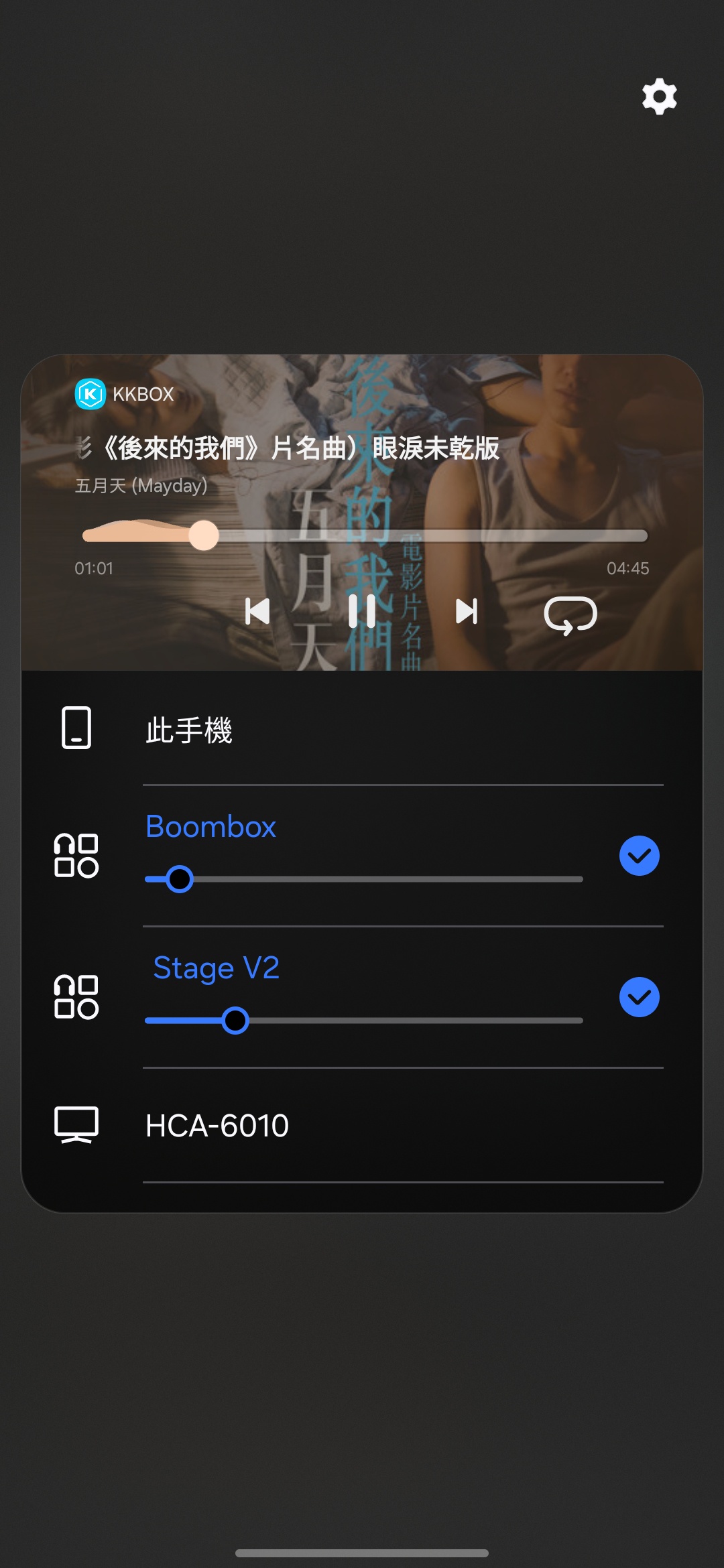The image size is (724, 1568).
Task: Uncheck the Stage V2 speaker
Action: pyautogui.click(x=640, y=997)
